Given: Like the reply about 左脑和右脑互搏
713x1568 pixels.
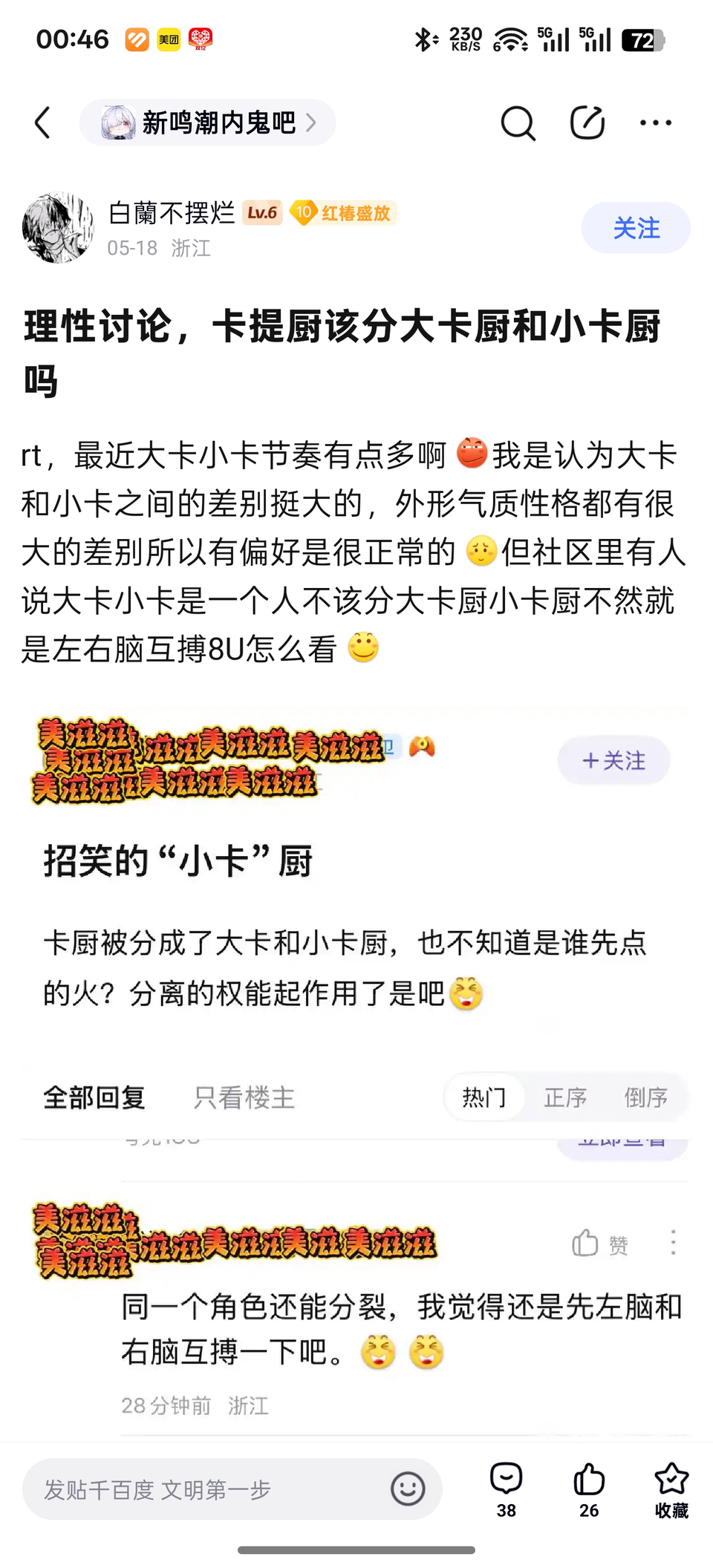Looking at the screenshot, I should pos(600,1244).
